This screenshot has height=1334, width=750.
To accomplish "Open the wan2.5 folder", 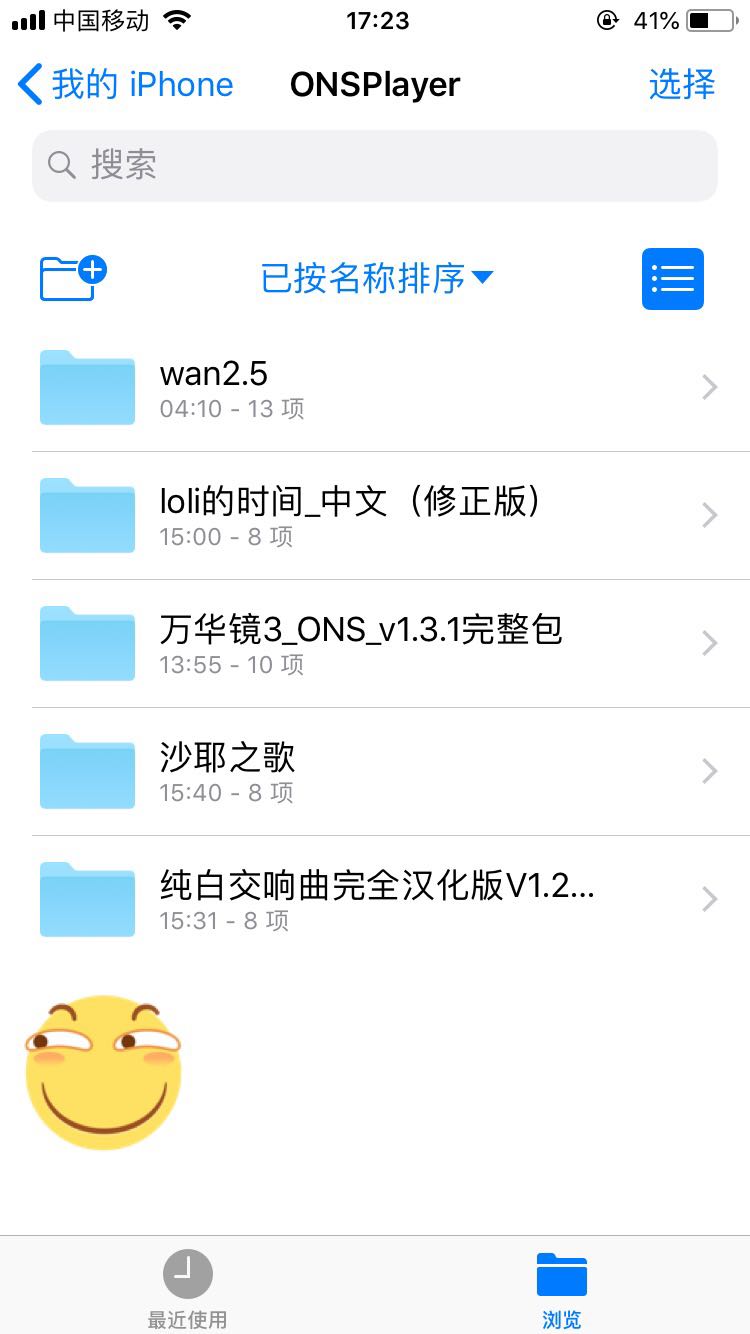I will [x=375, y=387].
